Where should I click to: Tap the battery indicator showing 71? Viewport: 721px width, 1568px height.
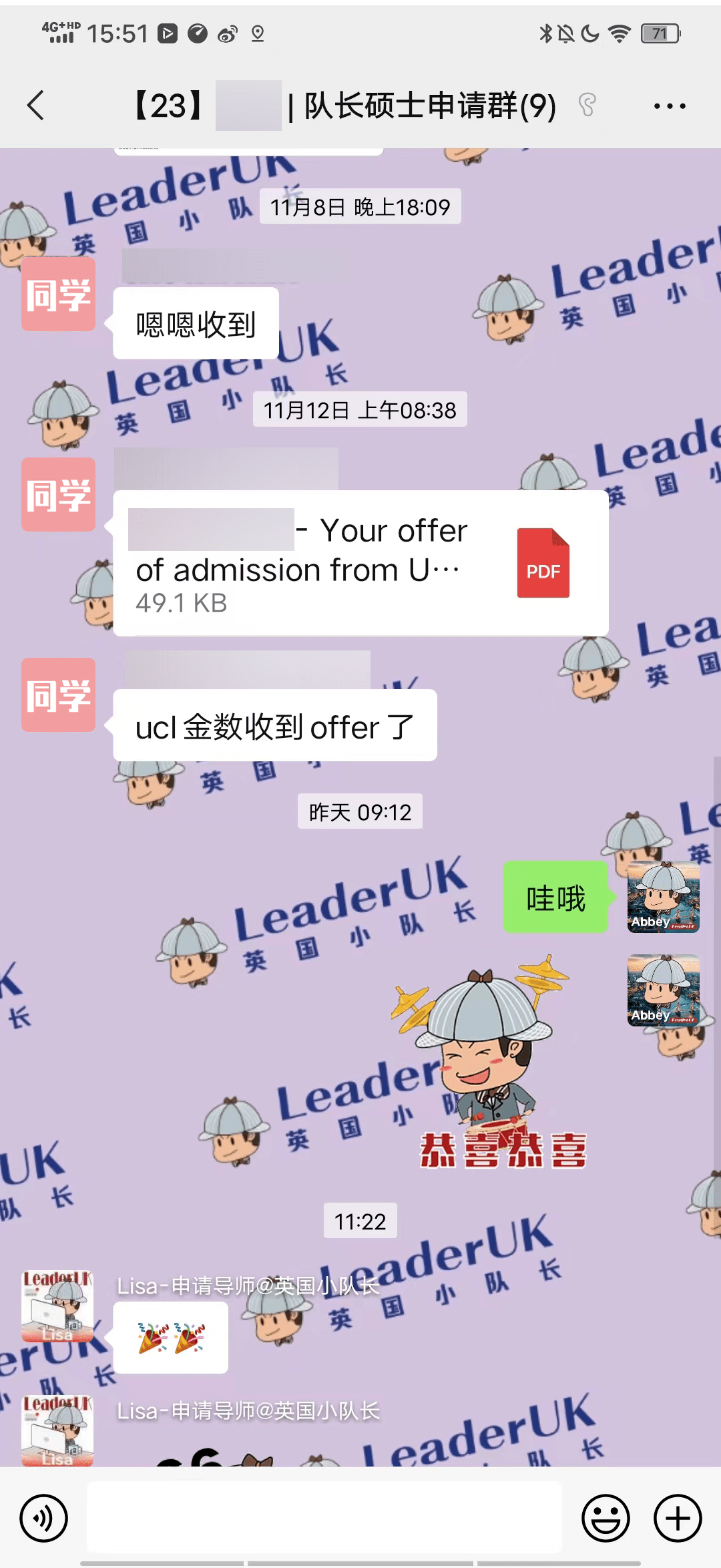[660, 31]
